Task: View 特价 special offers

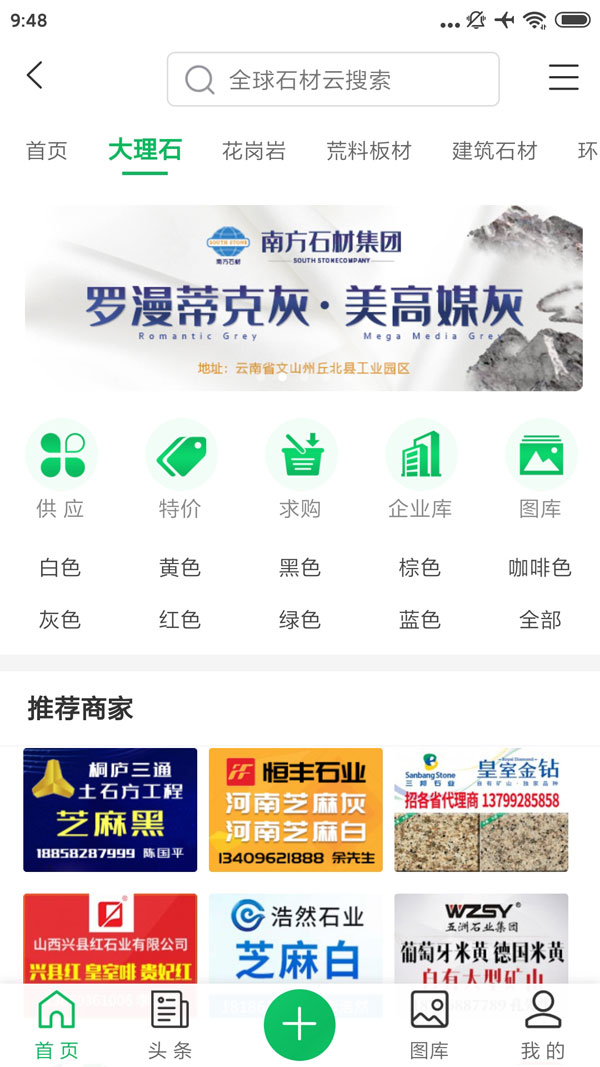Action: [180, 469]
